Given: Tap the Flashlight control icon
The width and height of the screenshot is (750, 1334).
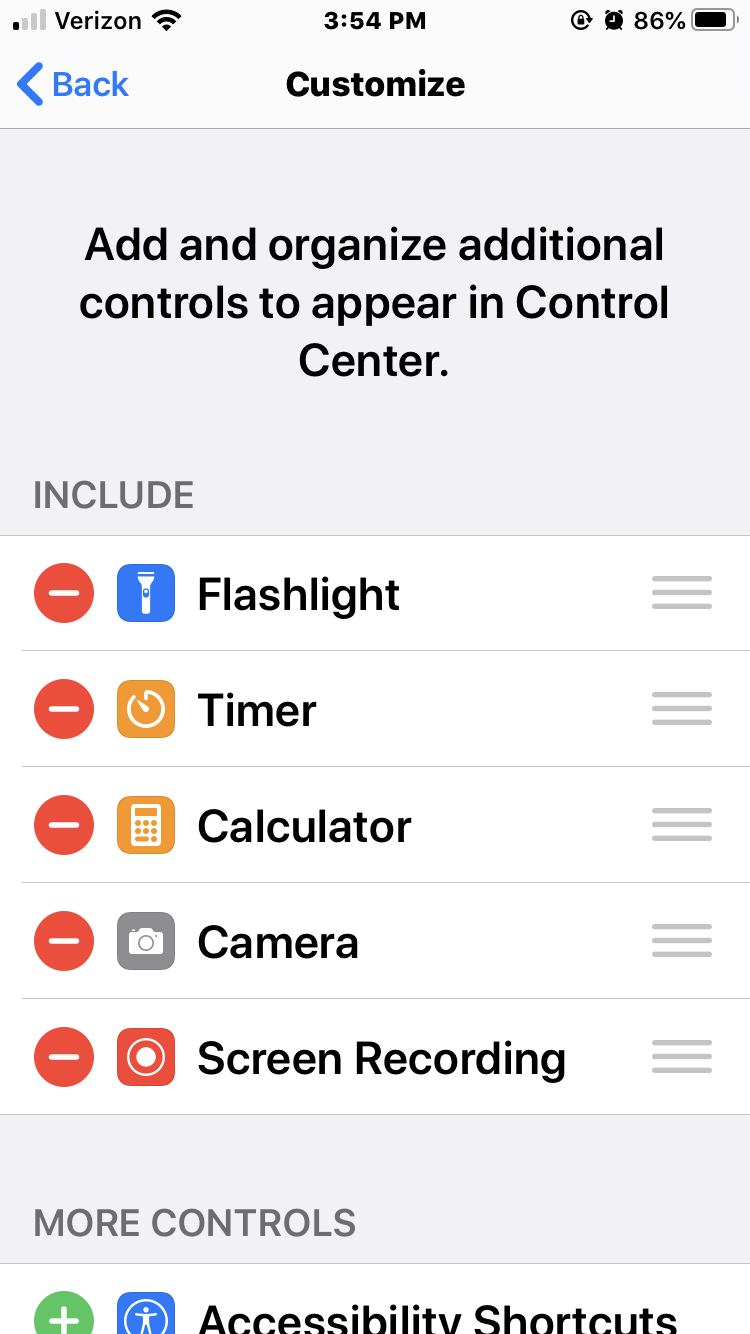Looking at the screenshot, I should click(x=146, y=593).
